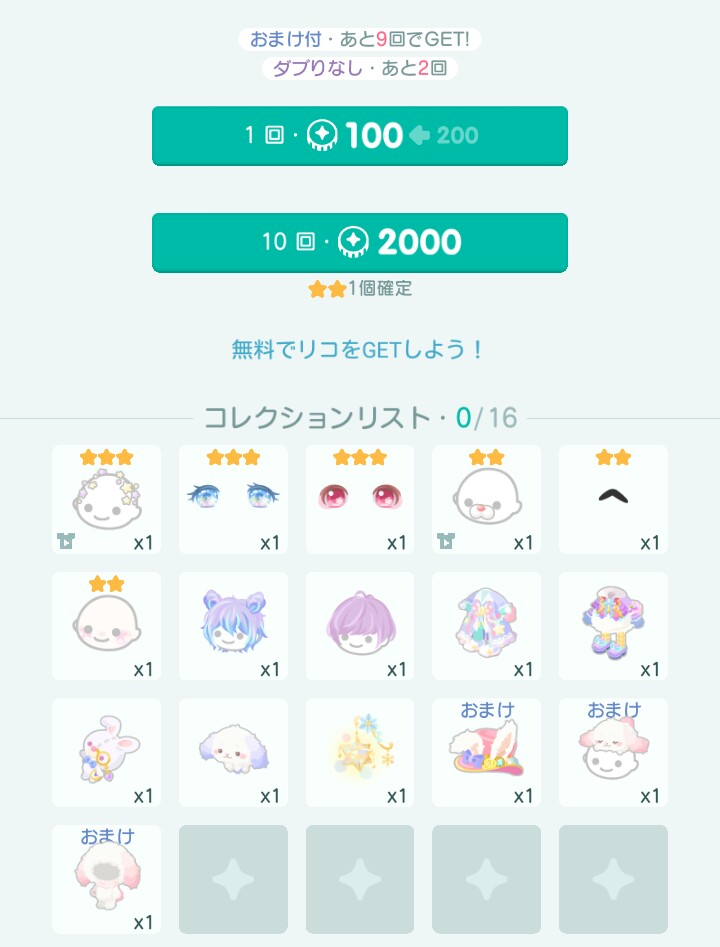
Task: Select the flower outfit with purple shoes
Action: pos(613,626)
